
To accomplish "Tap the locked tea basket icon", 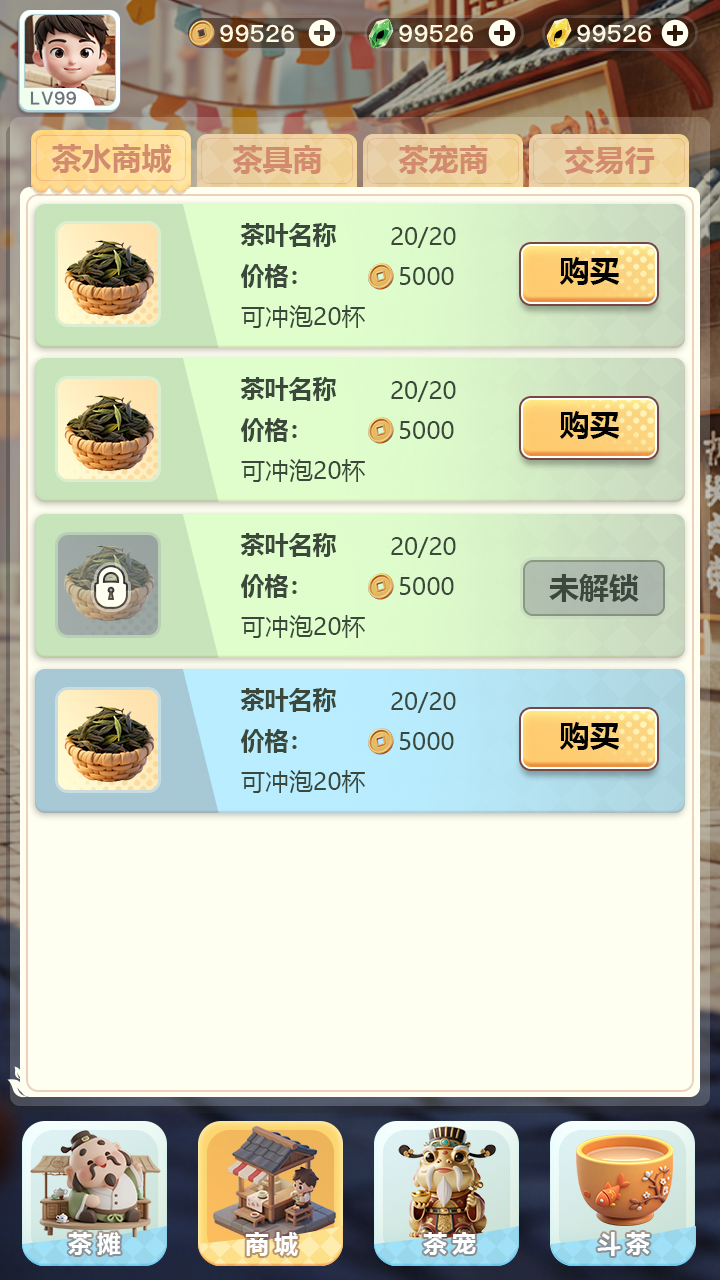I will 108,585.
